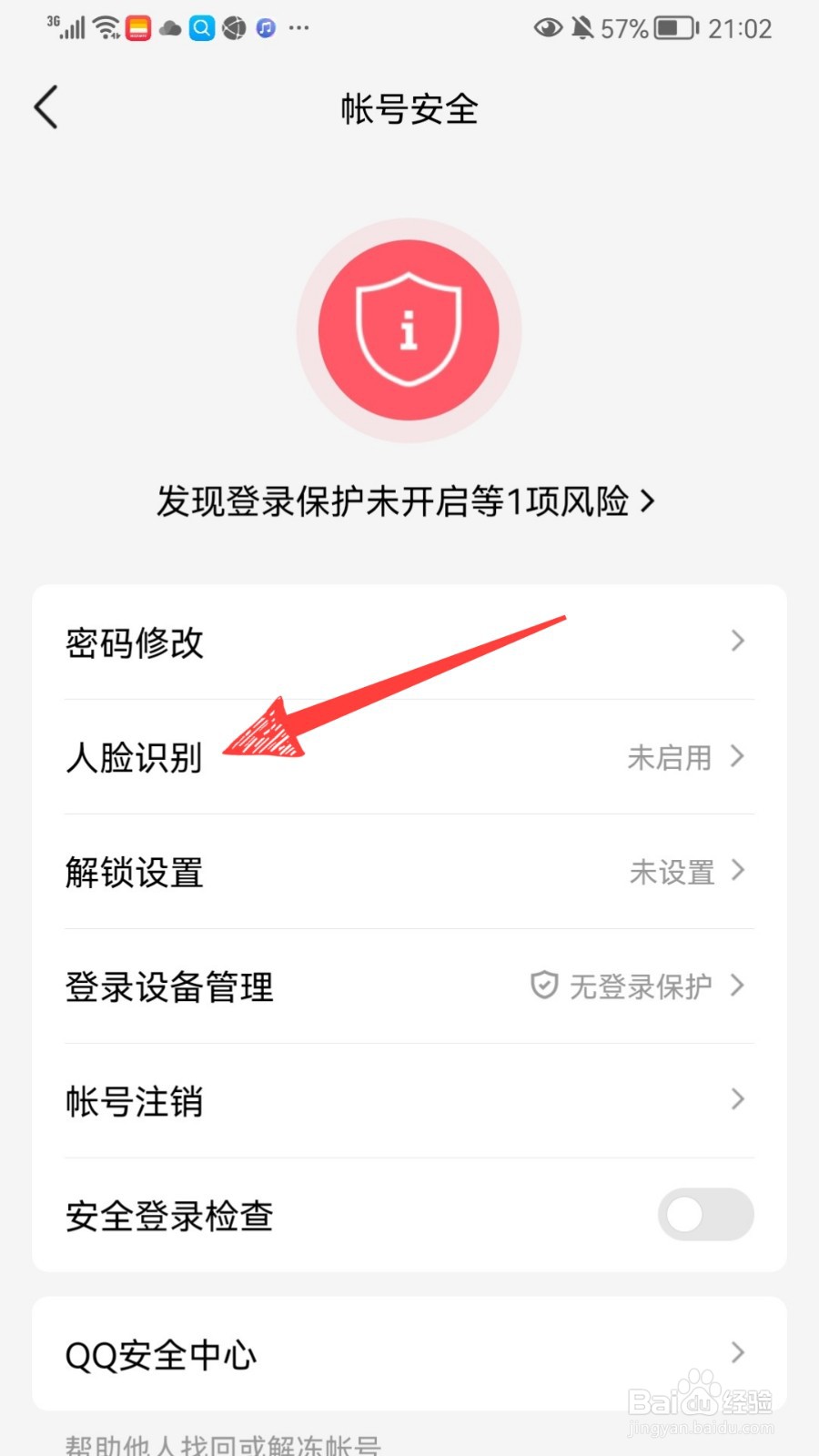Tap the music app icon in status bar
This screenshot has width=819, height=1456.
266,27
